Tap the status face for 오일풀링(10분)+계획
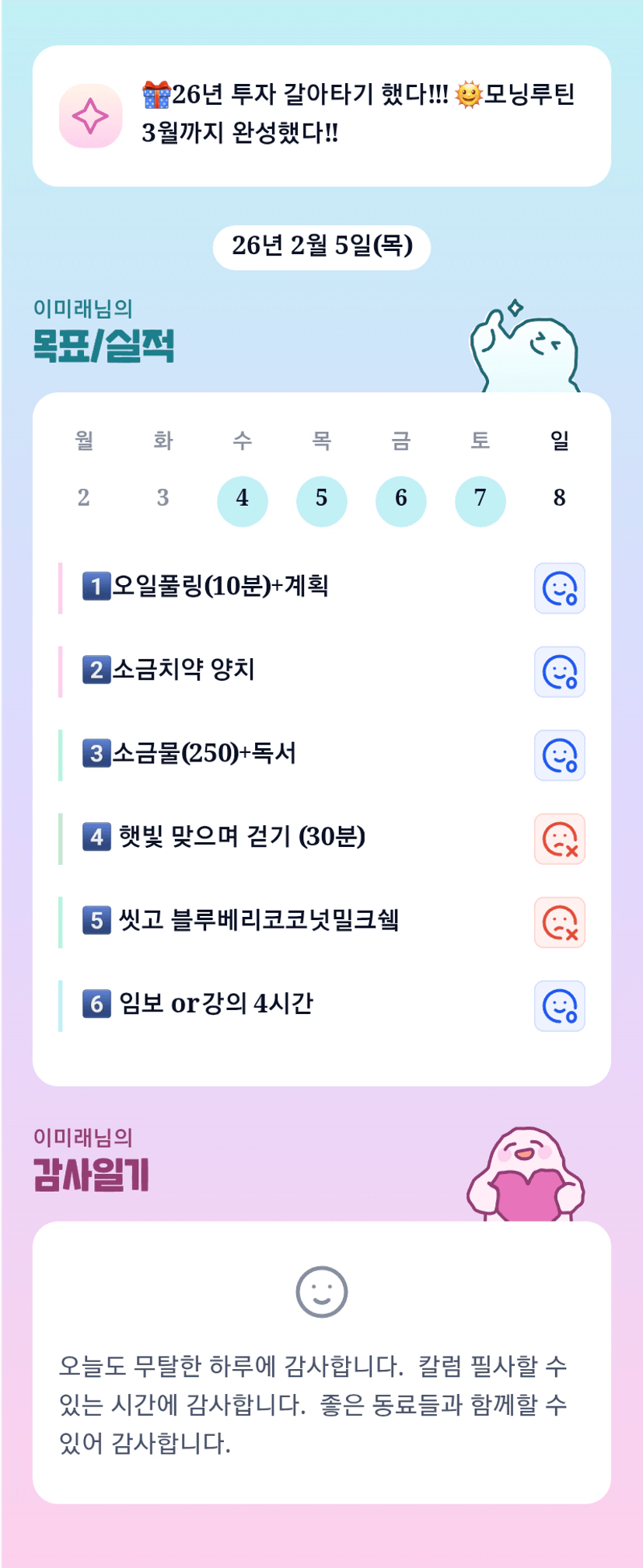 (x=560, y=588)
